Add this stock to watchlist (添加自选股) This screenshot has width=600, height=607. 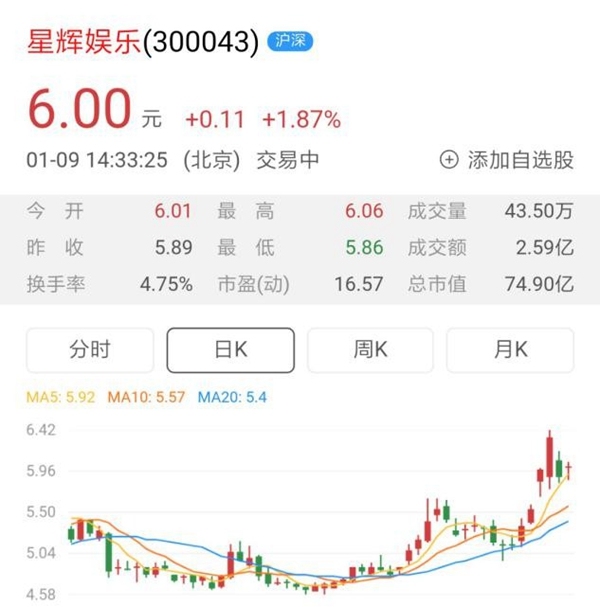point(508,159)
